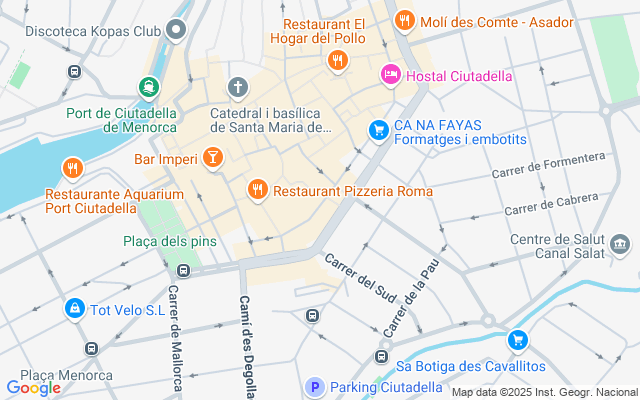Open Parking Ciutadella marker

pos(314,387)
